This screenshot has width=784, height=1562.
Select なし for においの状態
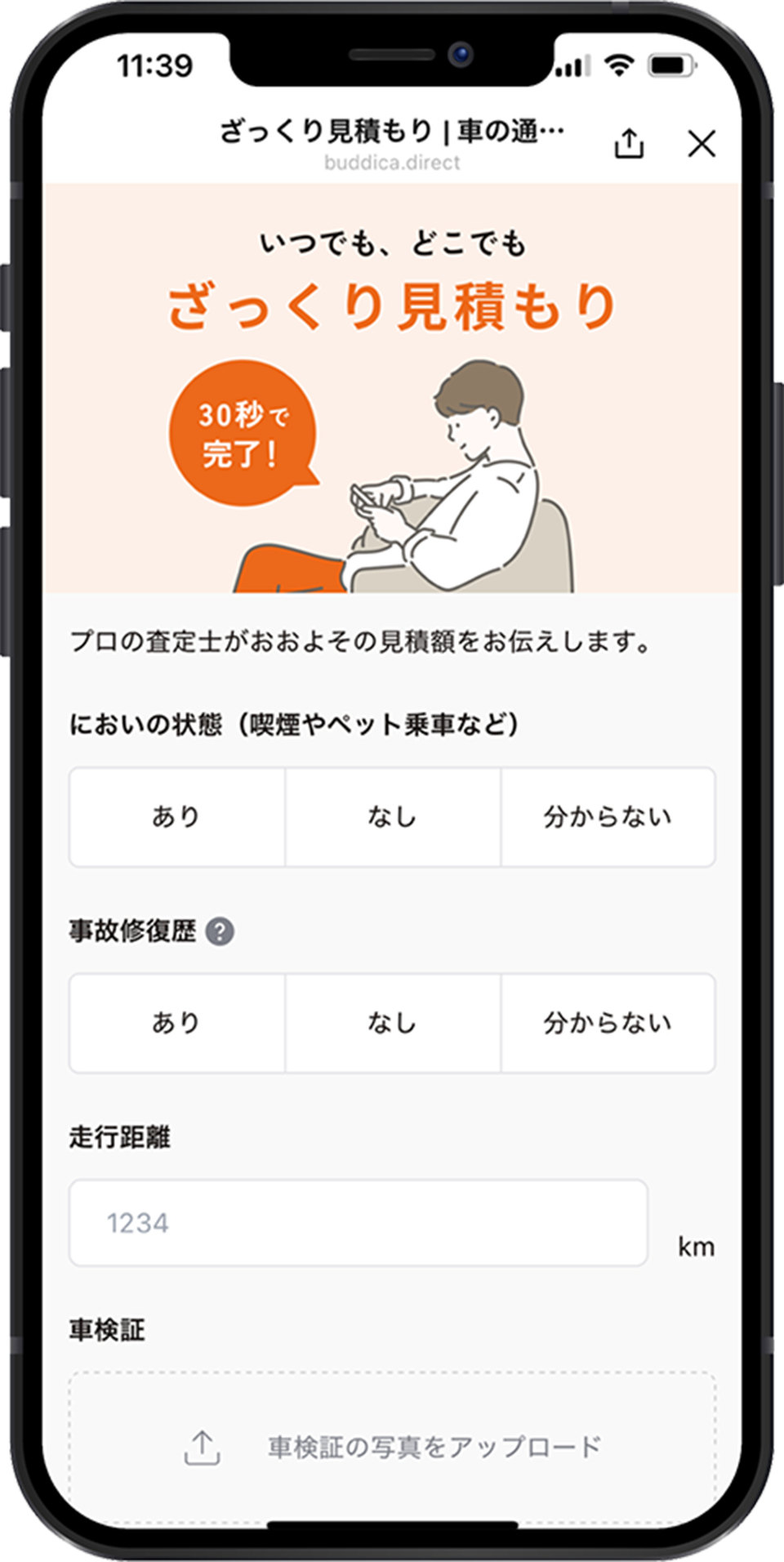pos(392,816)
